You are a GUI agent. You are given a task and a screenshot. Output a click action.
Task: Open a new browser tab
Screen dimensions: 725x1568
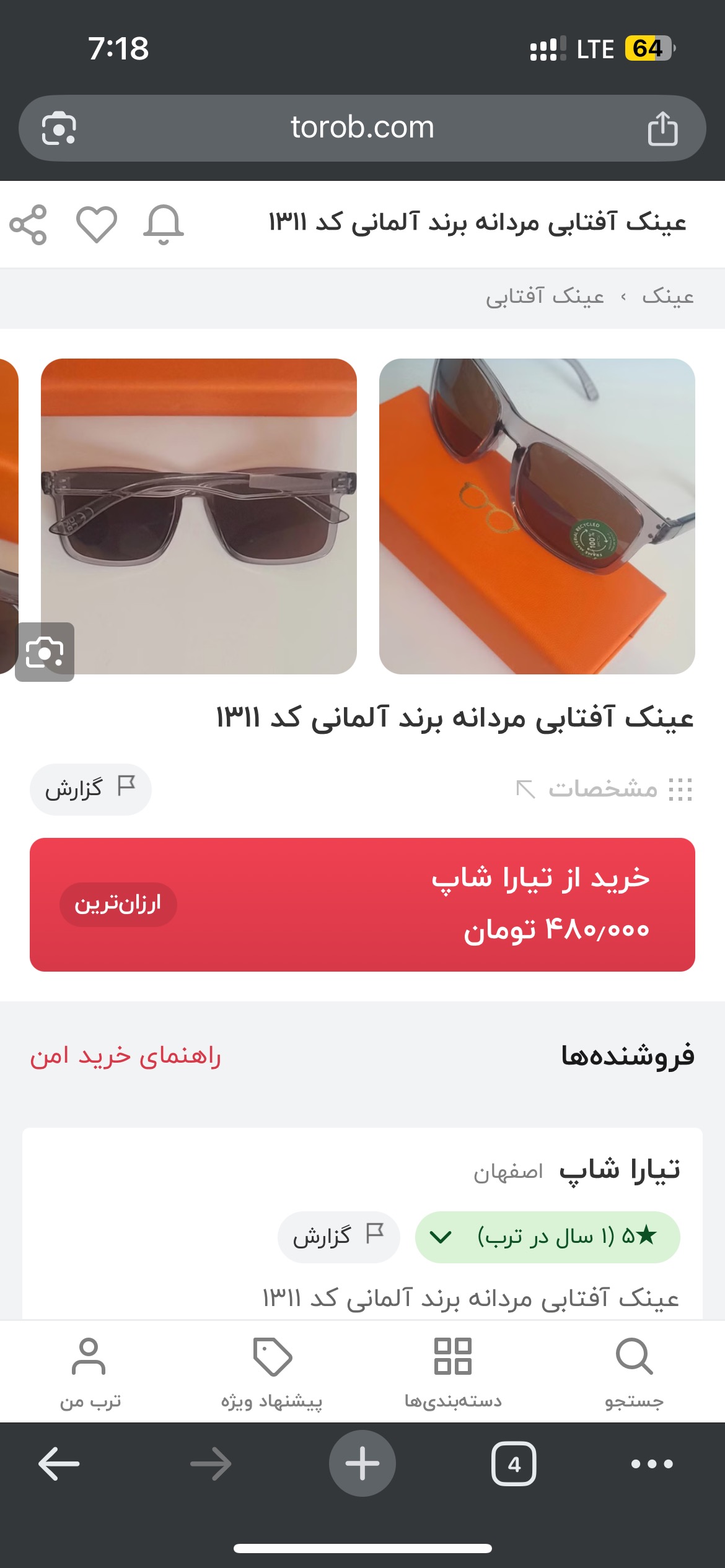point(362,1463)
